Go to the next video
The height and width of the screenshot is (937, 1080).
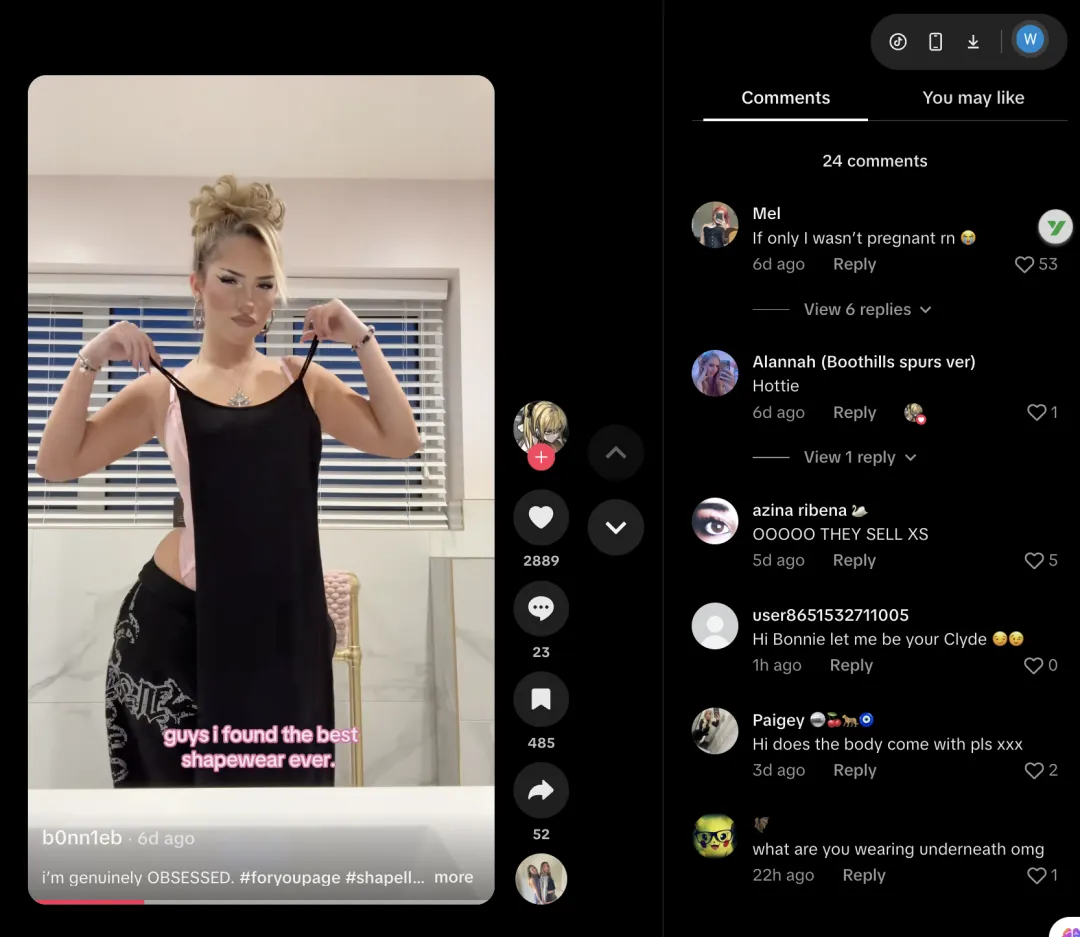pos(616,527)
